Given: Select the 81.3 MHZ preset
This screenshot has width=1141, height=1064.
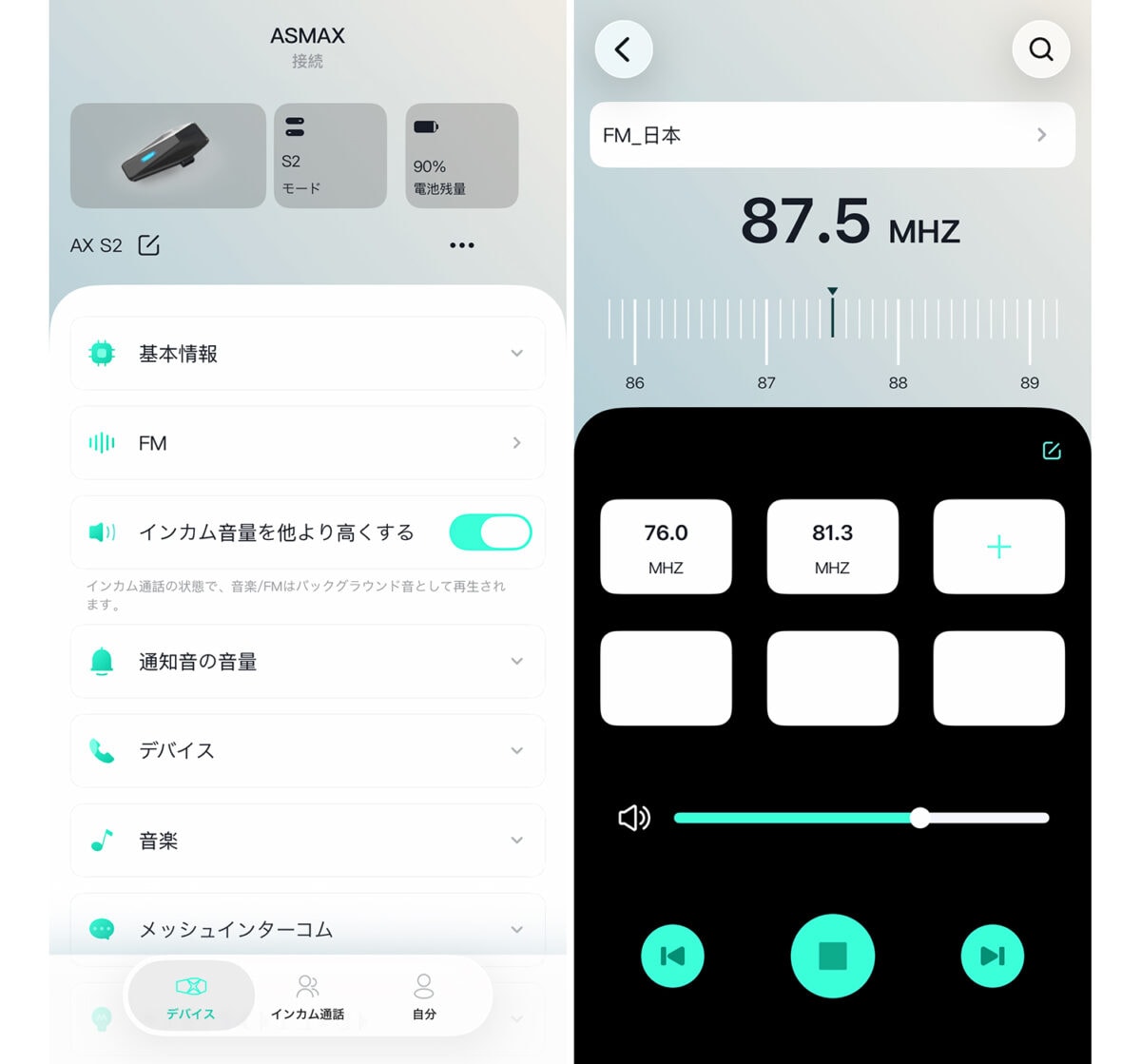Looking at the screenshot, I should tap(832, 547).
